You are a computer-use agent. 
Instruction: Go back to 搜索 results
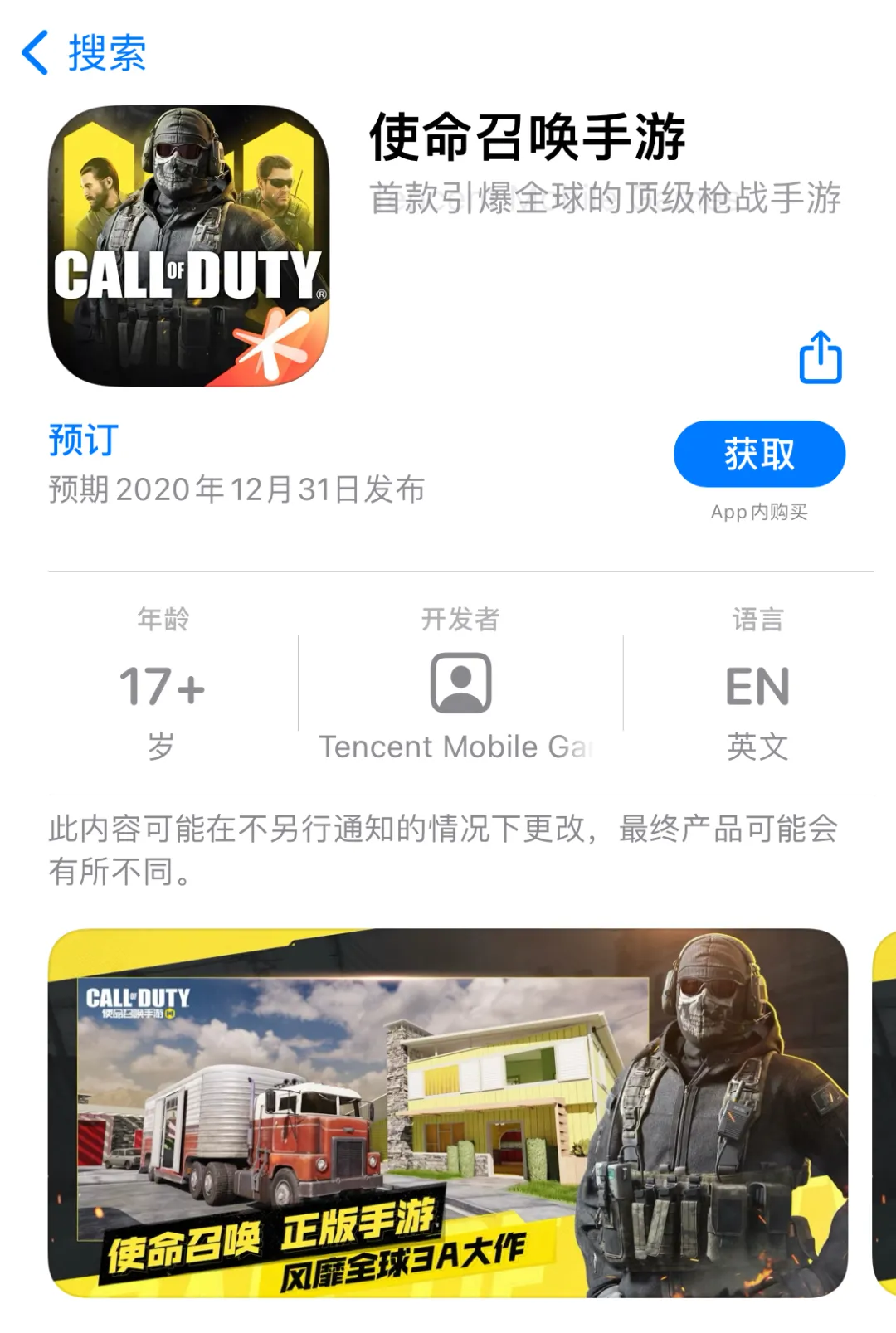[84, 53]
